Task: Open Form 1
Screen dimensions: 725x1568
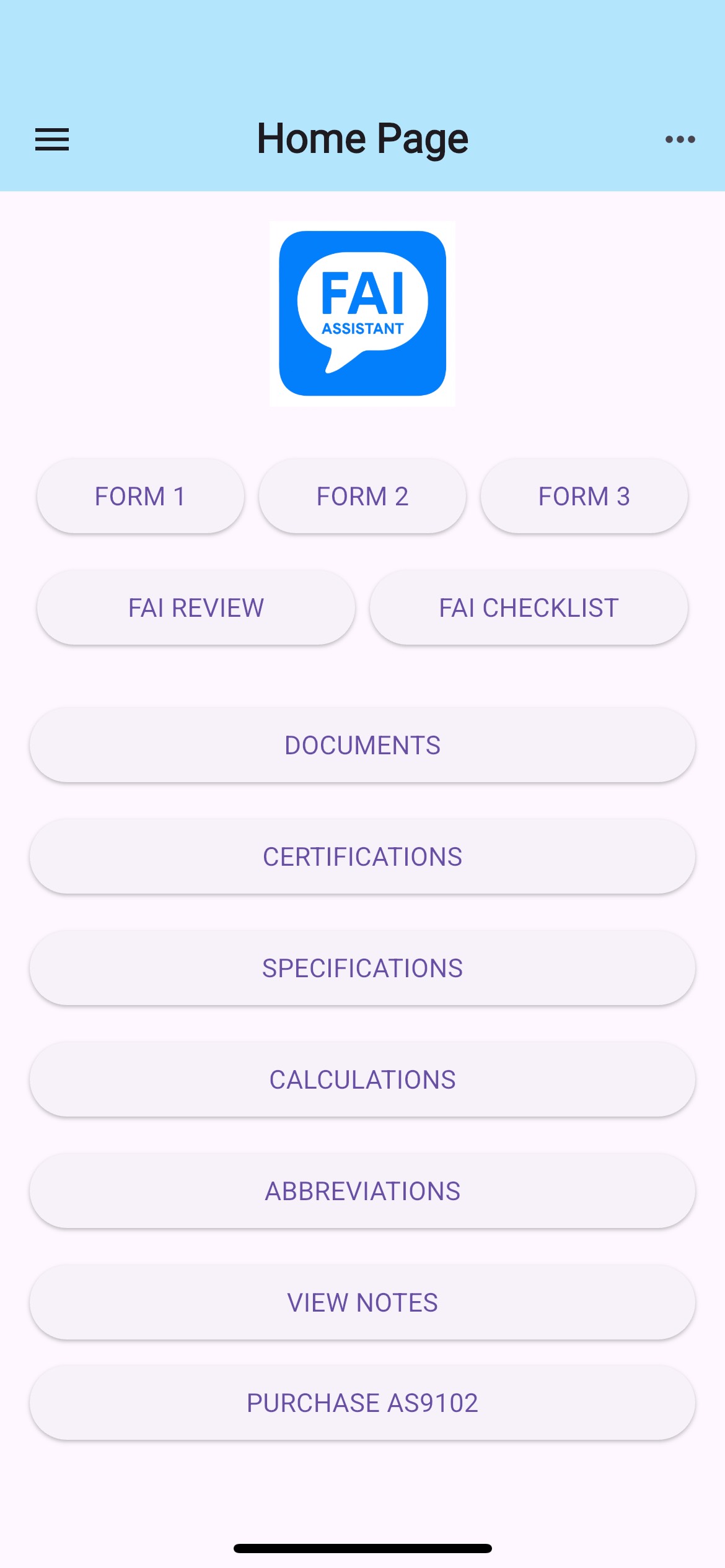Action: [x=140, y=496]
